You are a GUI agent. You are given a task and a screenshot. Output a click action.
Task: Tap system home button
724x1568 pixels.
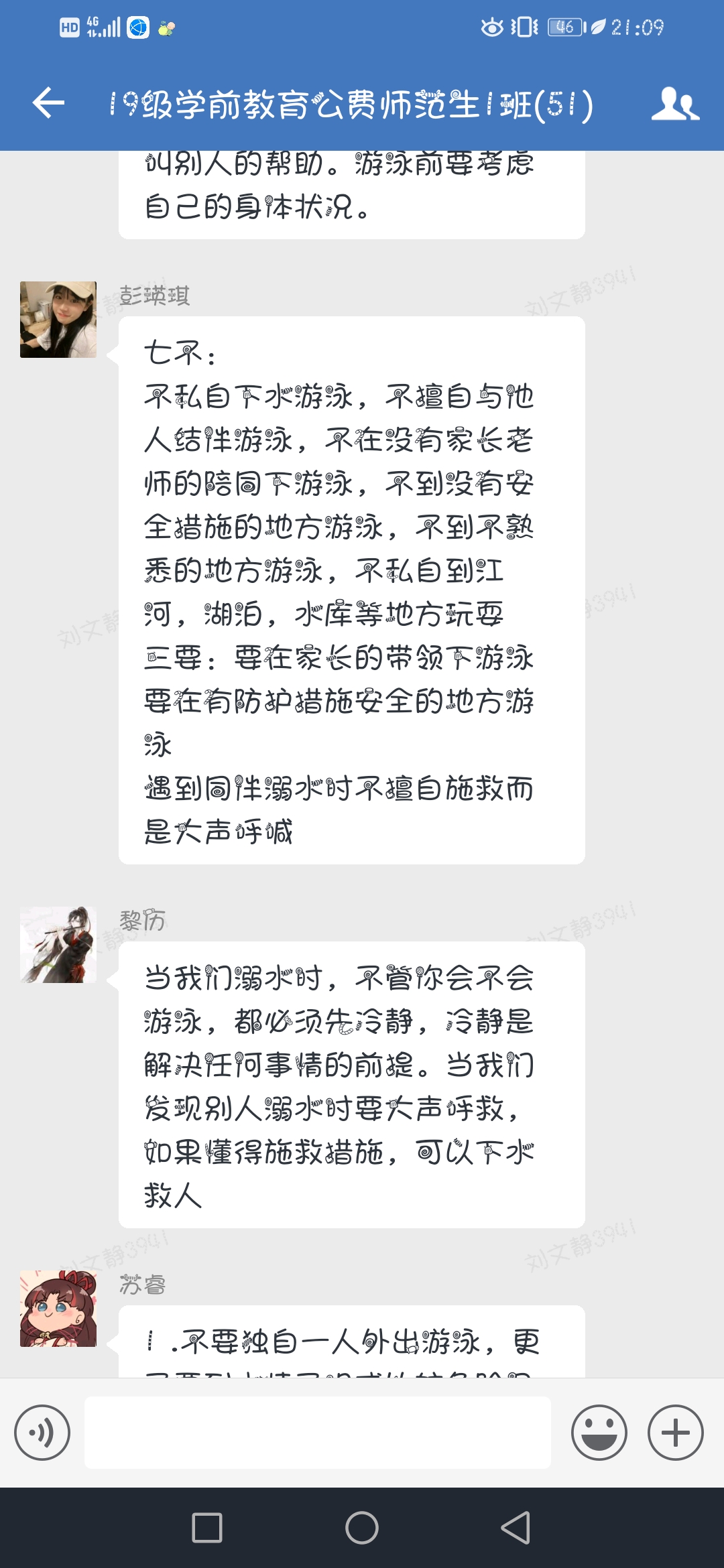click(362, 1528)
